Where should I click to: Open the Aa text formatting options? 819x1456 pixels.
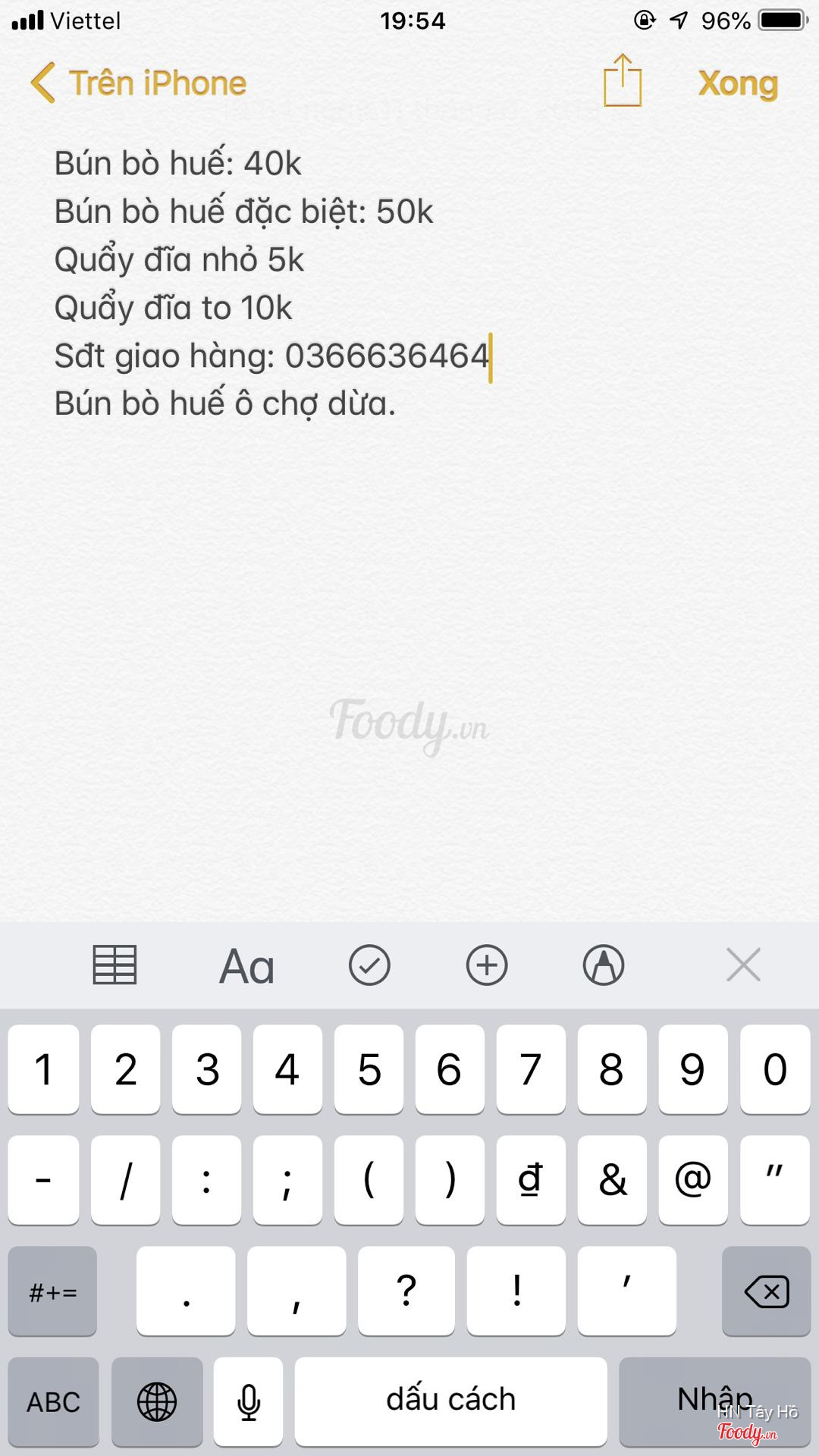tap(246, 966)
